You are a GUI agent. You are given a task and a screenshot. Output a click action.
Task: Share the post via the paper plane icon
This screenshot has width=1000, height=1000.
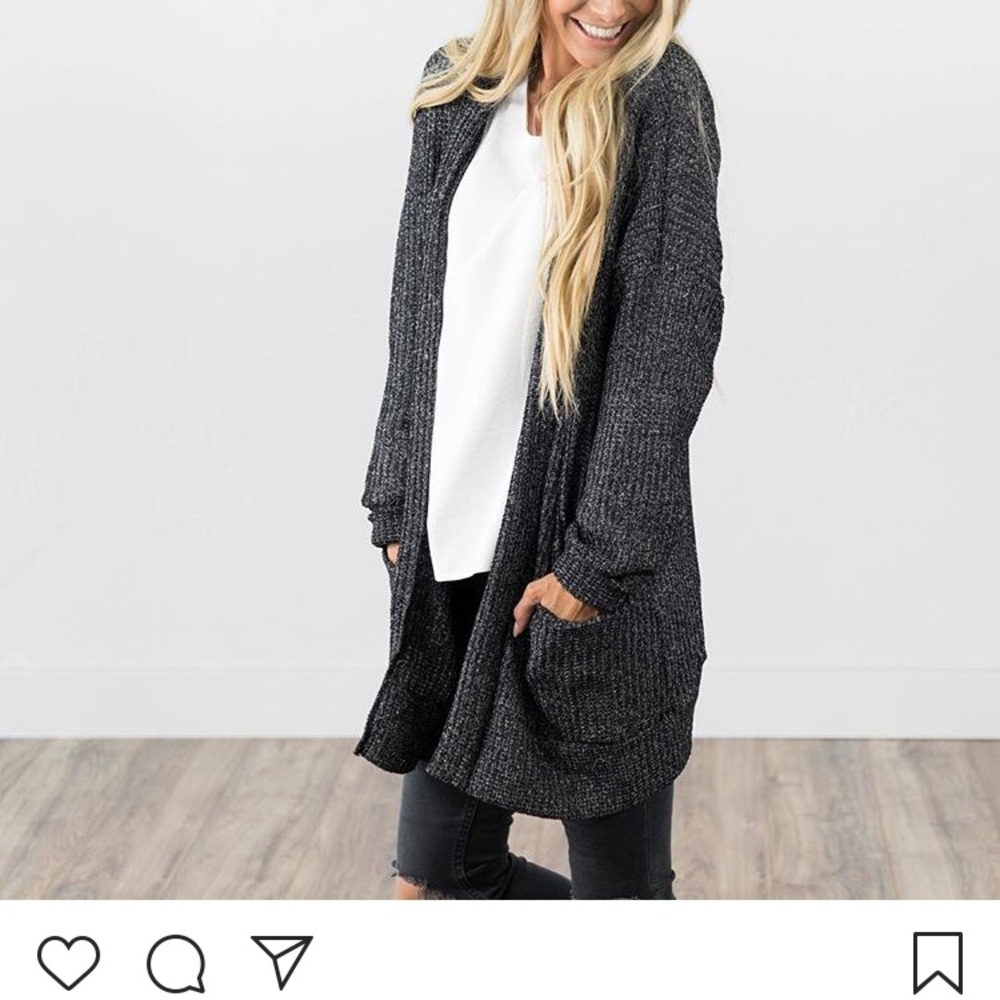click(x=282, y=960)
